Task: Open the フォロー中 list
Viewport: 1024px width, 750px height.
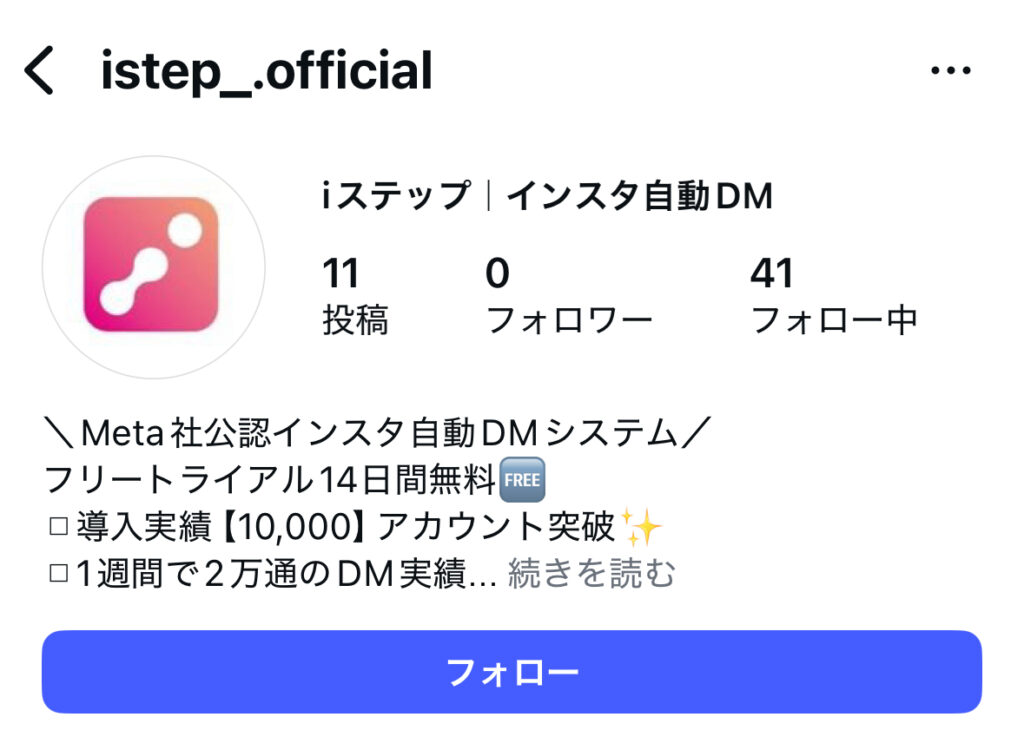Action: (x=833, y=297)
